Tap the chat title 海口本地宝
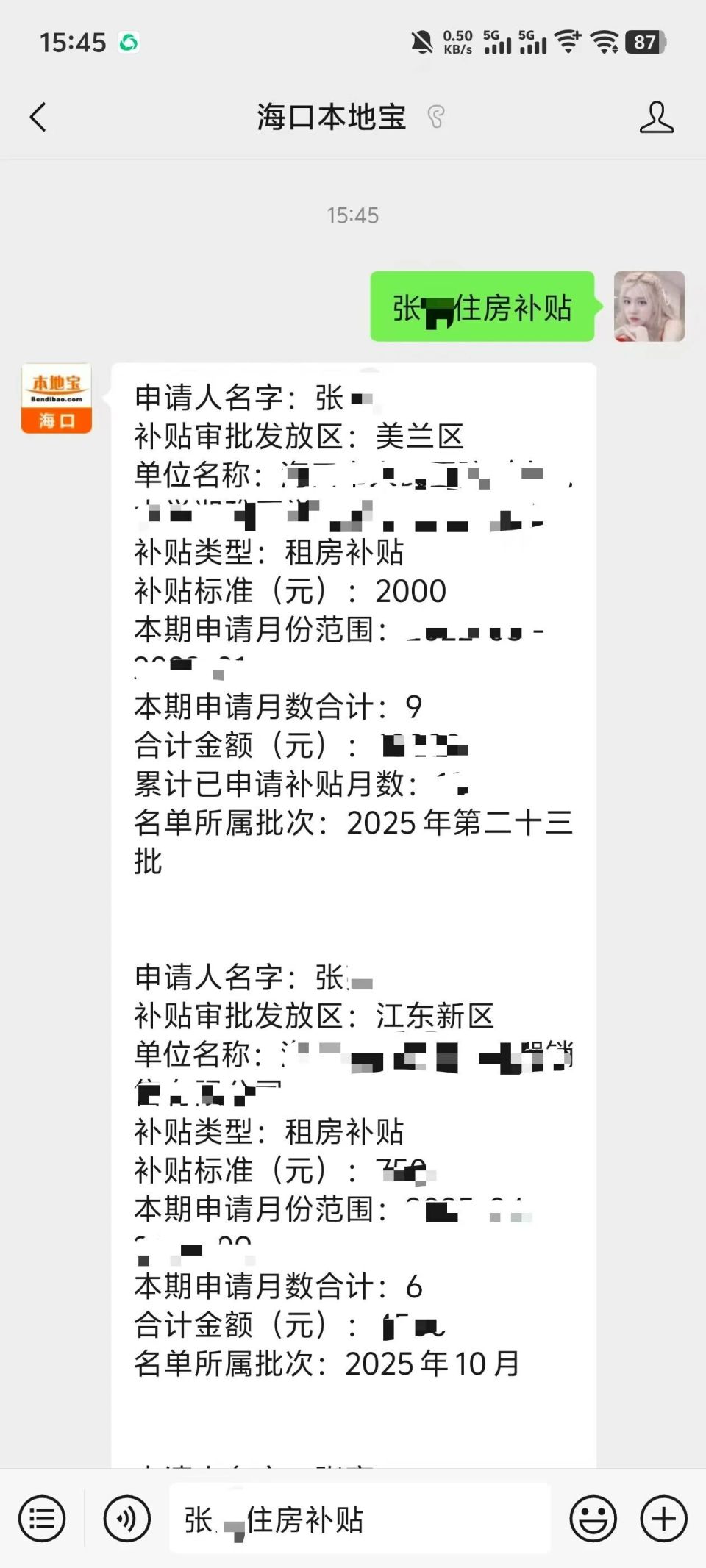Image resolution: width=706 pixels, height=1568 pixels. click(331, 116)
